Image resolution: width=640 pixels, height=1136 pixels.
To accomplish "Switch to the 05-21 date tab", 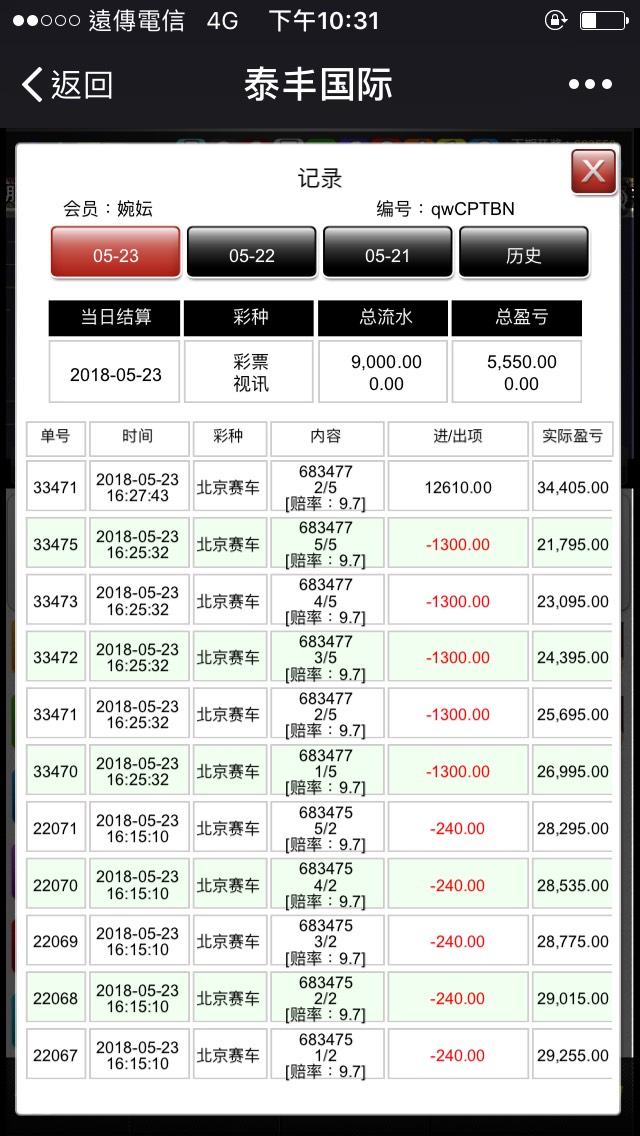I will tap(387, 254).
